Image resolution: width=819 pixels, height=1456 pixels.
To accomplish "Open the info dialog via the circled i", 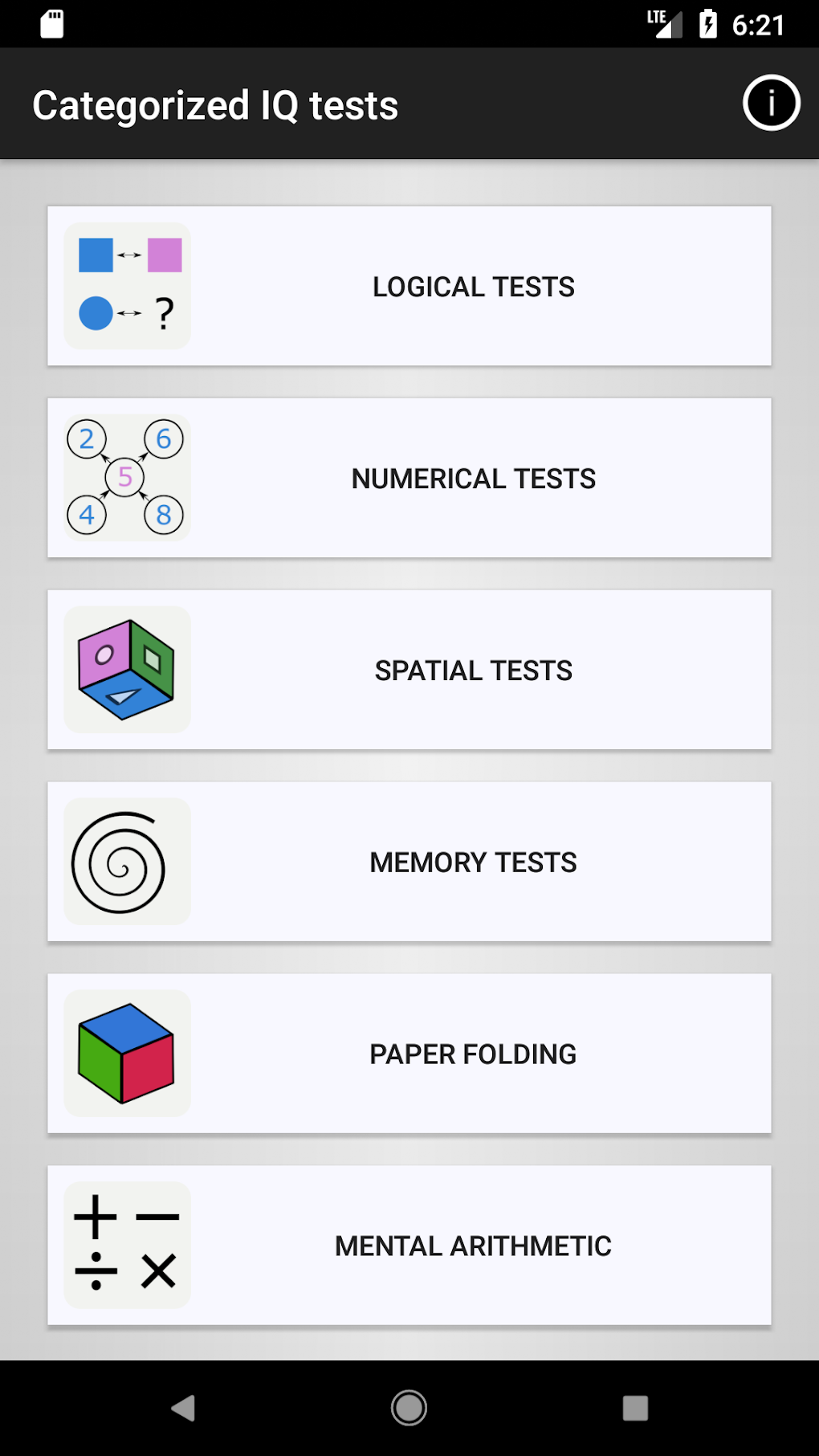I will (x=771, y=103).
